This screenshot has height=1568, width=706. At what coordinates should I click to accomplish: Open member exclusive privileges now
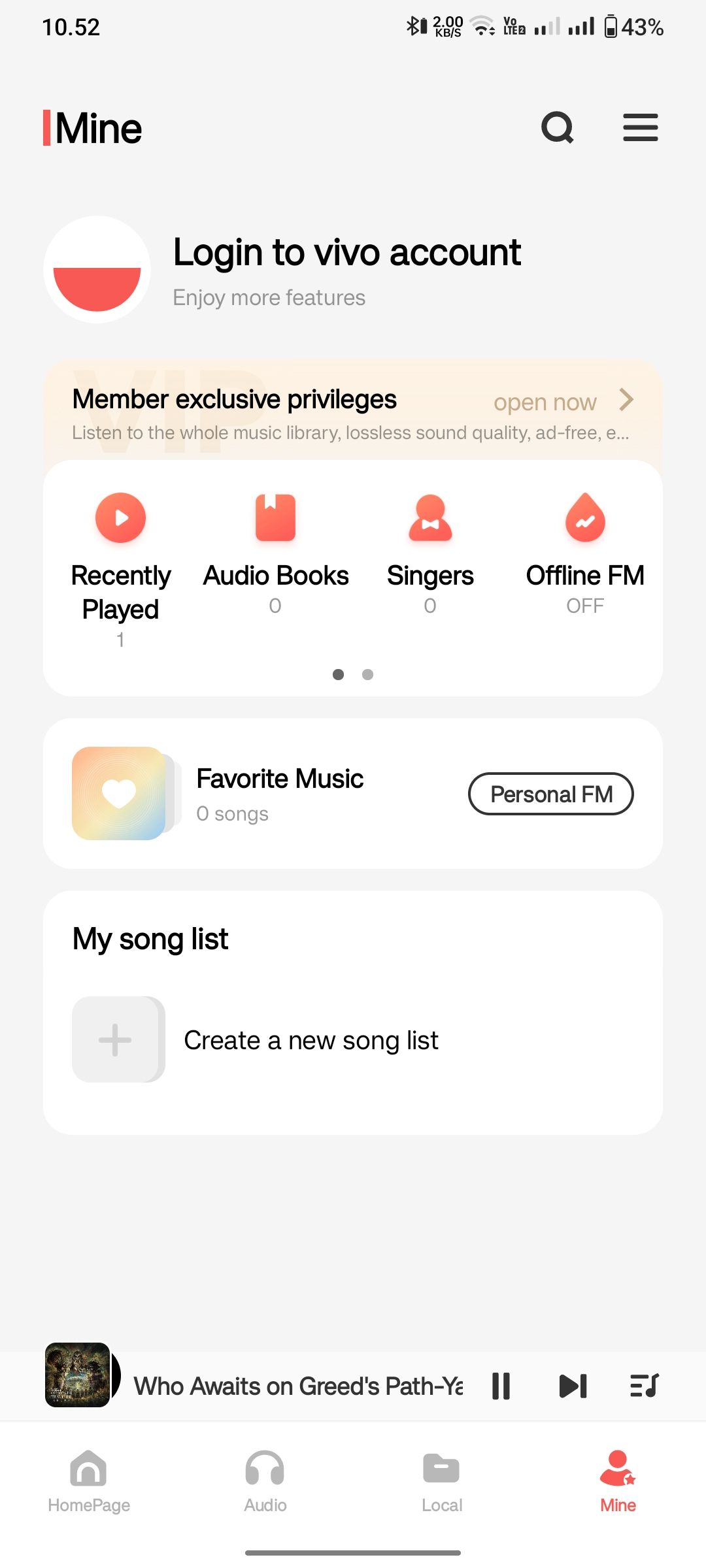[x=562, y=401]
